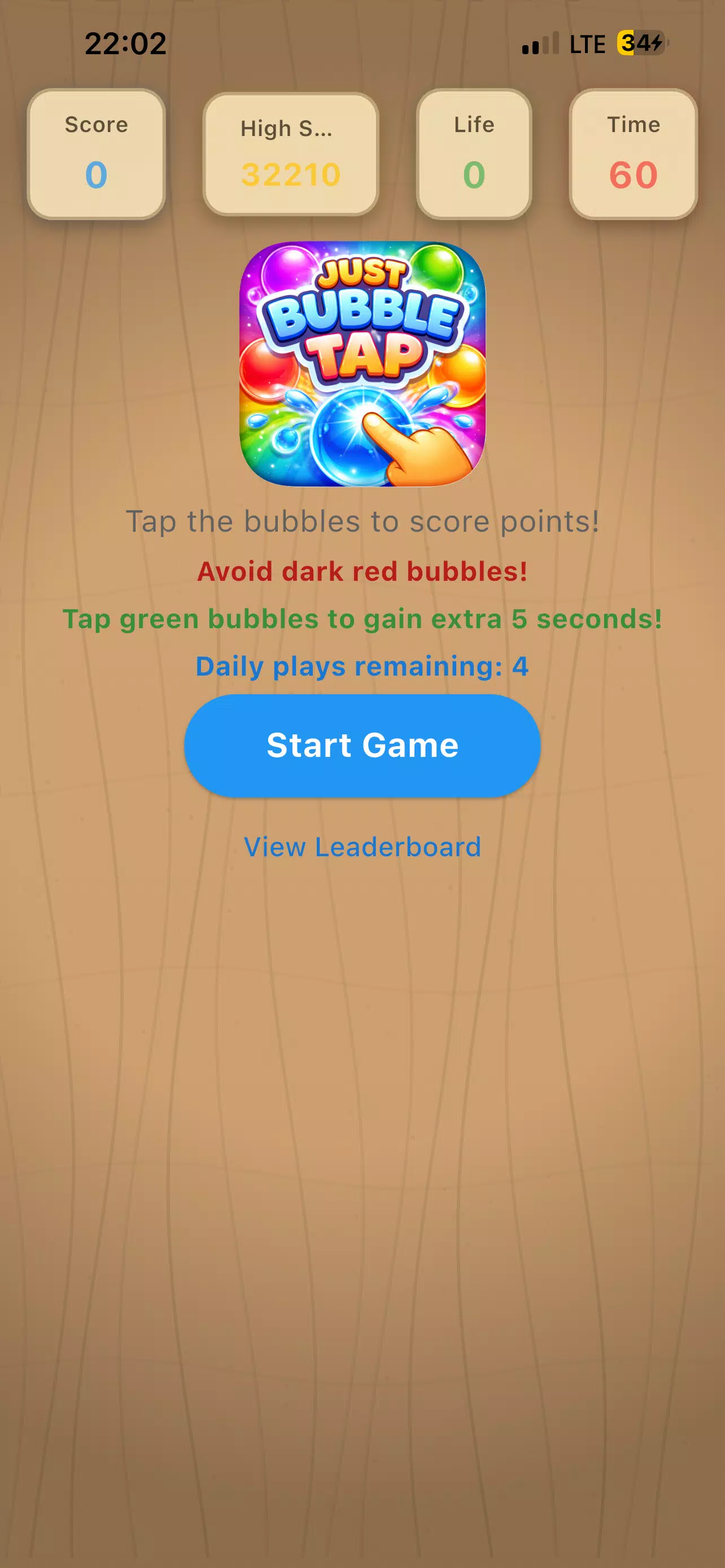This screenshot has width=725, height=1568.
Task: Click the avoid dark red bubbles warning
Action: tap(362, 571)
